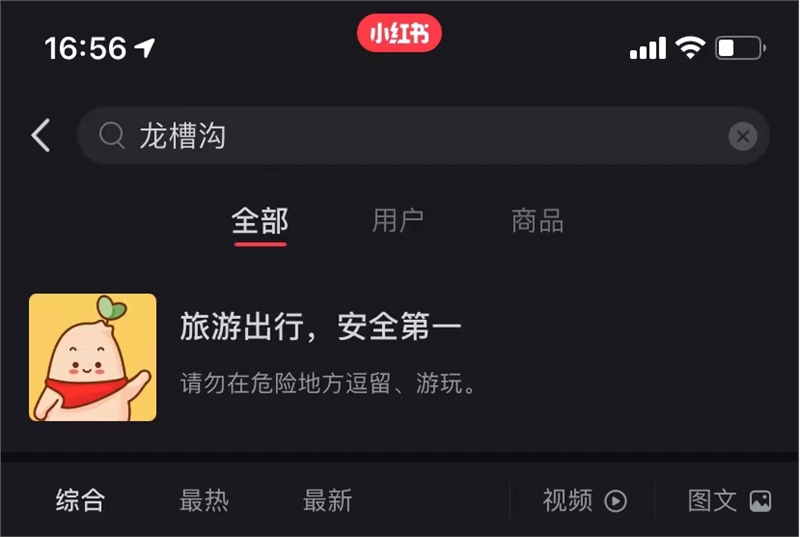Tap the 龙槽沟 search field

(x=420, y=136)
